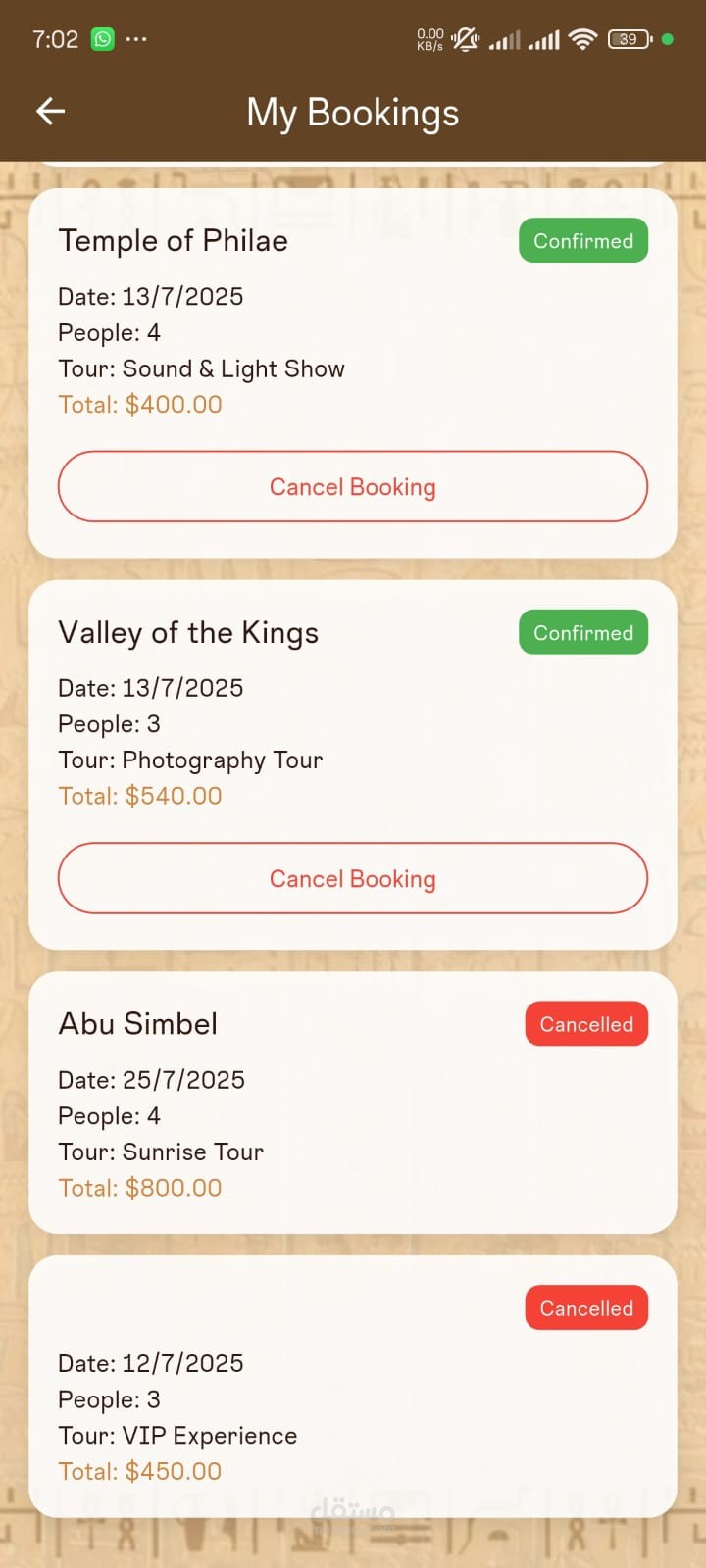Cancel the Temple of Philae booking
The width and height of the screenshot is (706, 1568).
pos(353,487)
